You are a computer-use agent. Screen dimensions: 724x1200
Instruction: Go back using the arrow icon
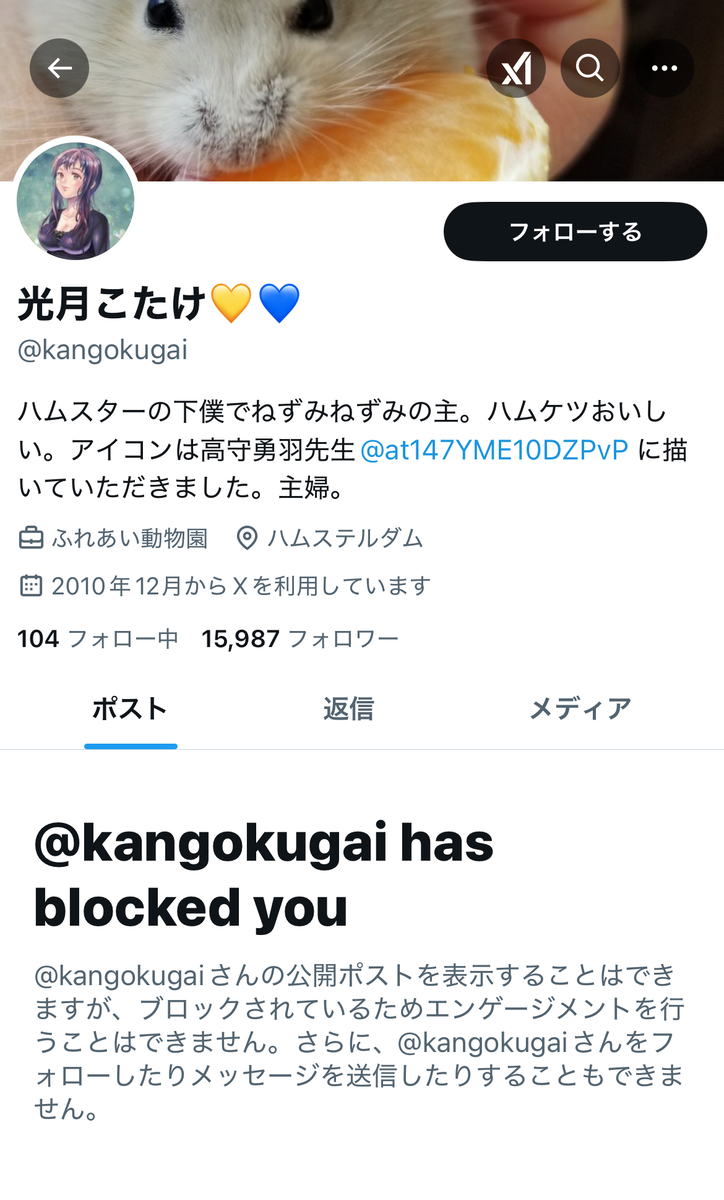coord(59,68)
